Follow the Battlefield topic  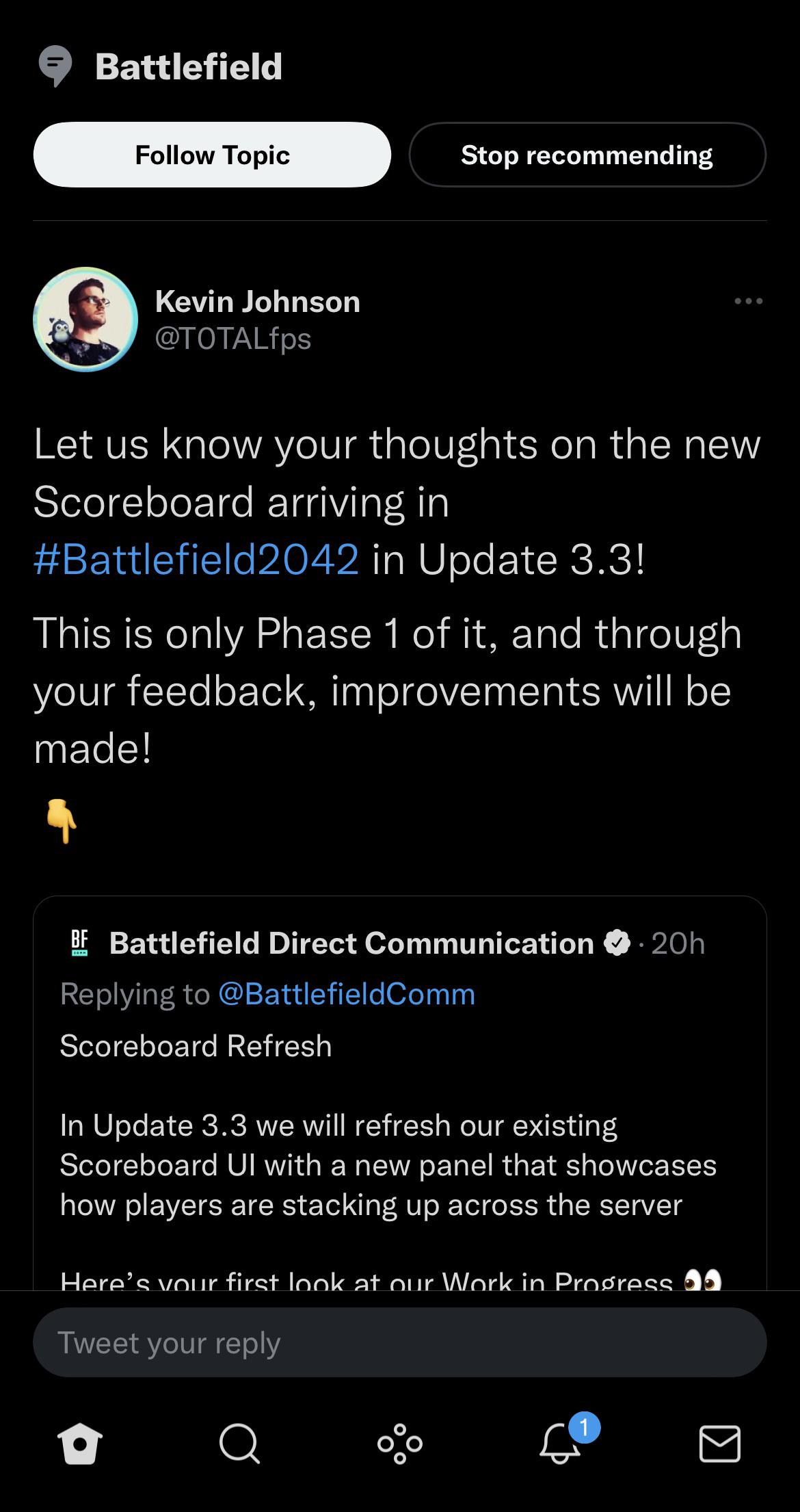[x=212, y=155]
